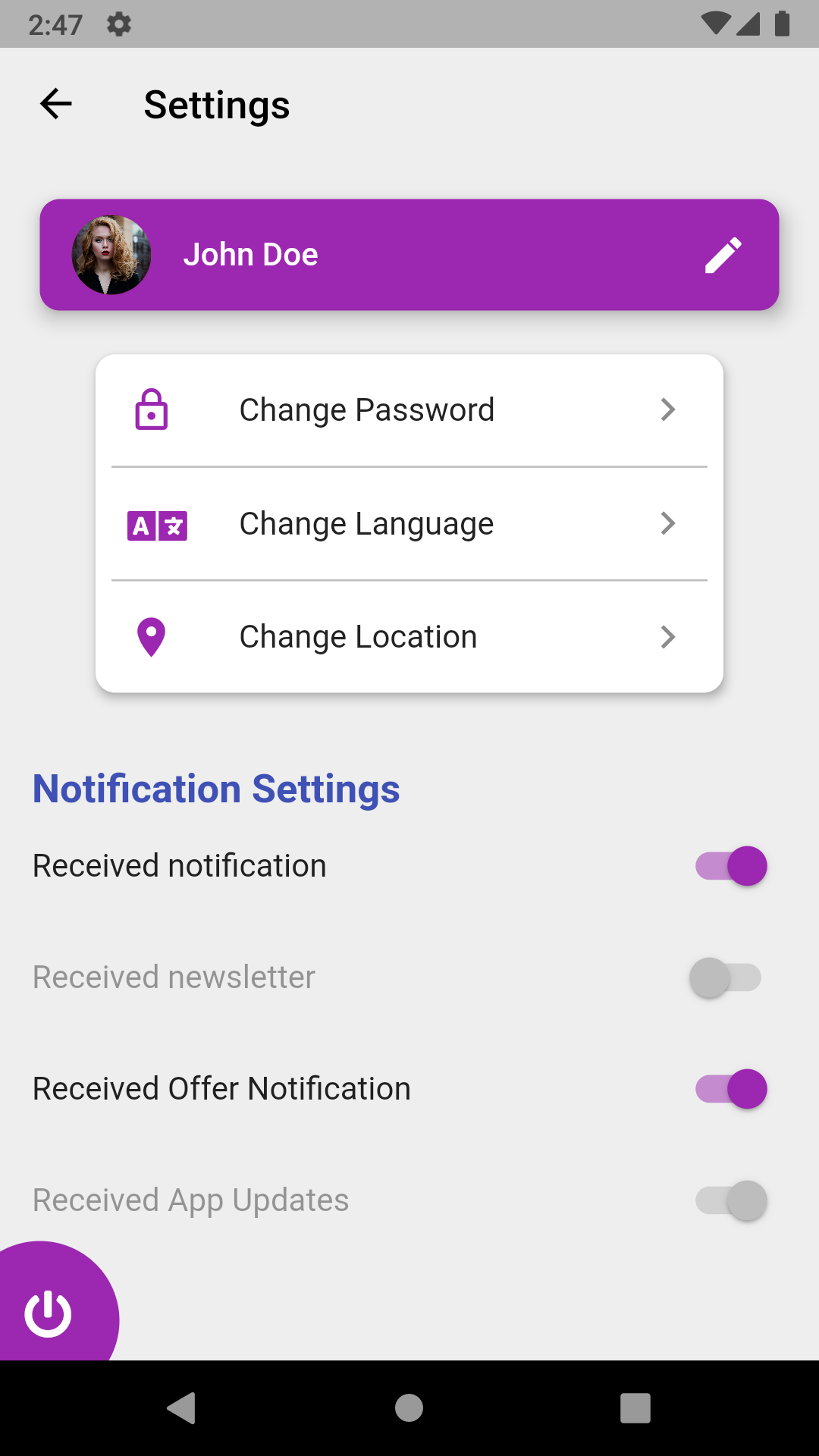
Task: Open recent apps from navigation bar
Action: pos(635,1408)
